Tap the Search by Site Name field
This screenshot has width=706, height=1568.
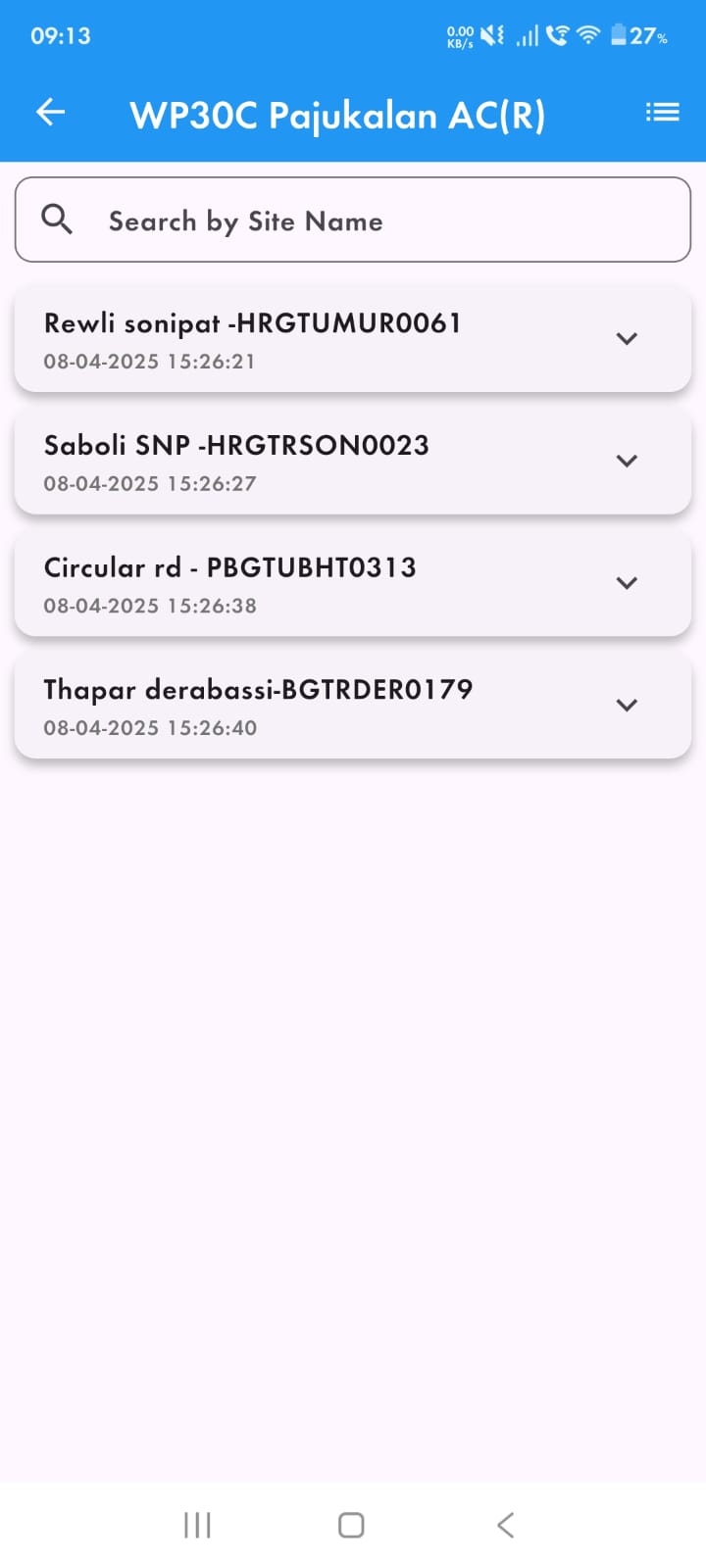click(353, 220)
